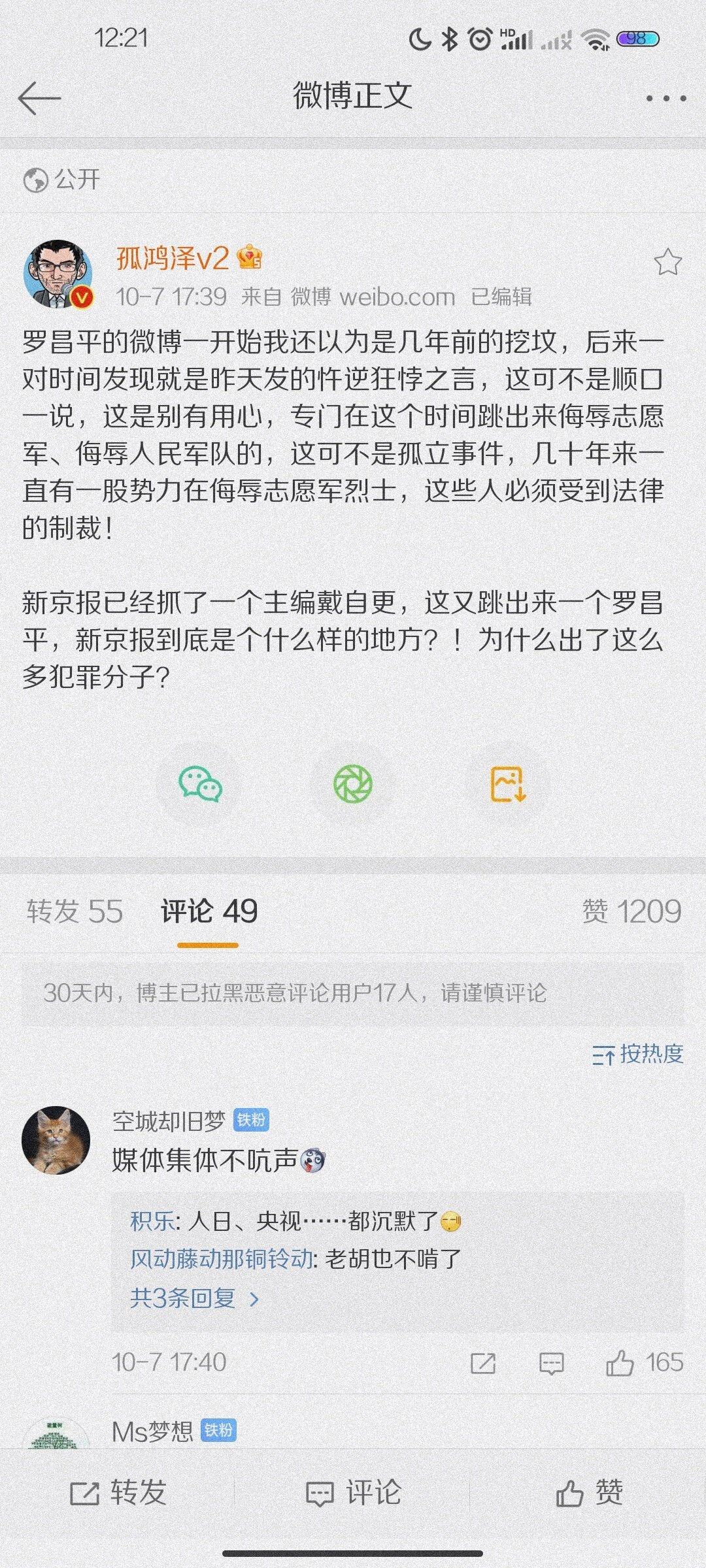This screenshot has width=706, height=1568.
Task: Tap the username 孤鸿泽v2
Action: pos(173,259)
